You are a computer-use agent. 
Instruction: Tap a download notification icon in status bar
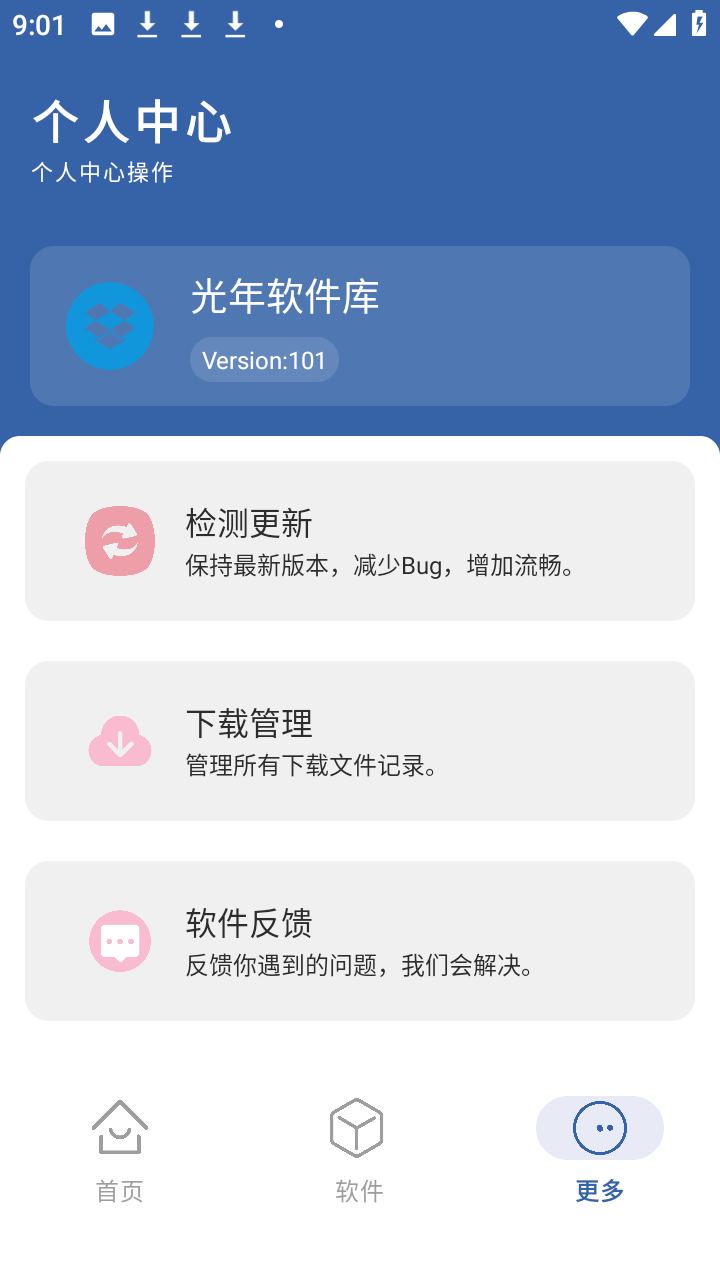[147, 25]
